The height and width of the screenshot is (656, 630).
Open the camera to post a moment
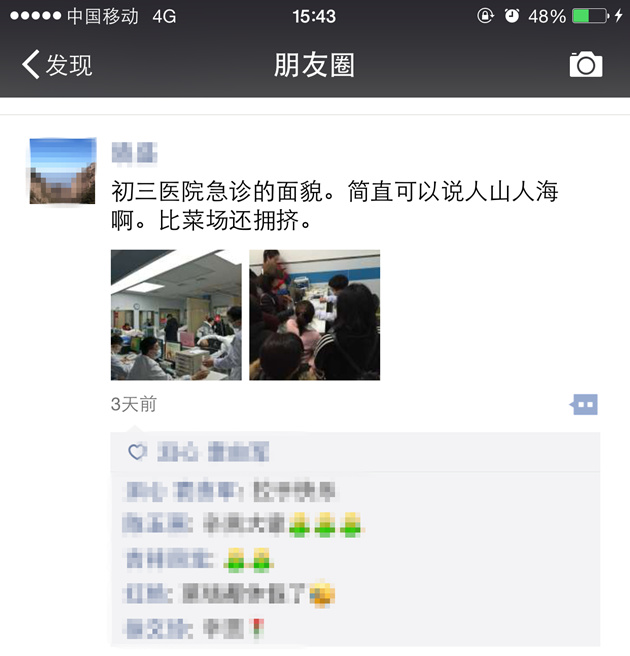(585, 66)
